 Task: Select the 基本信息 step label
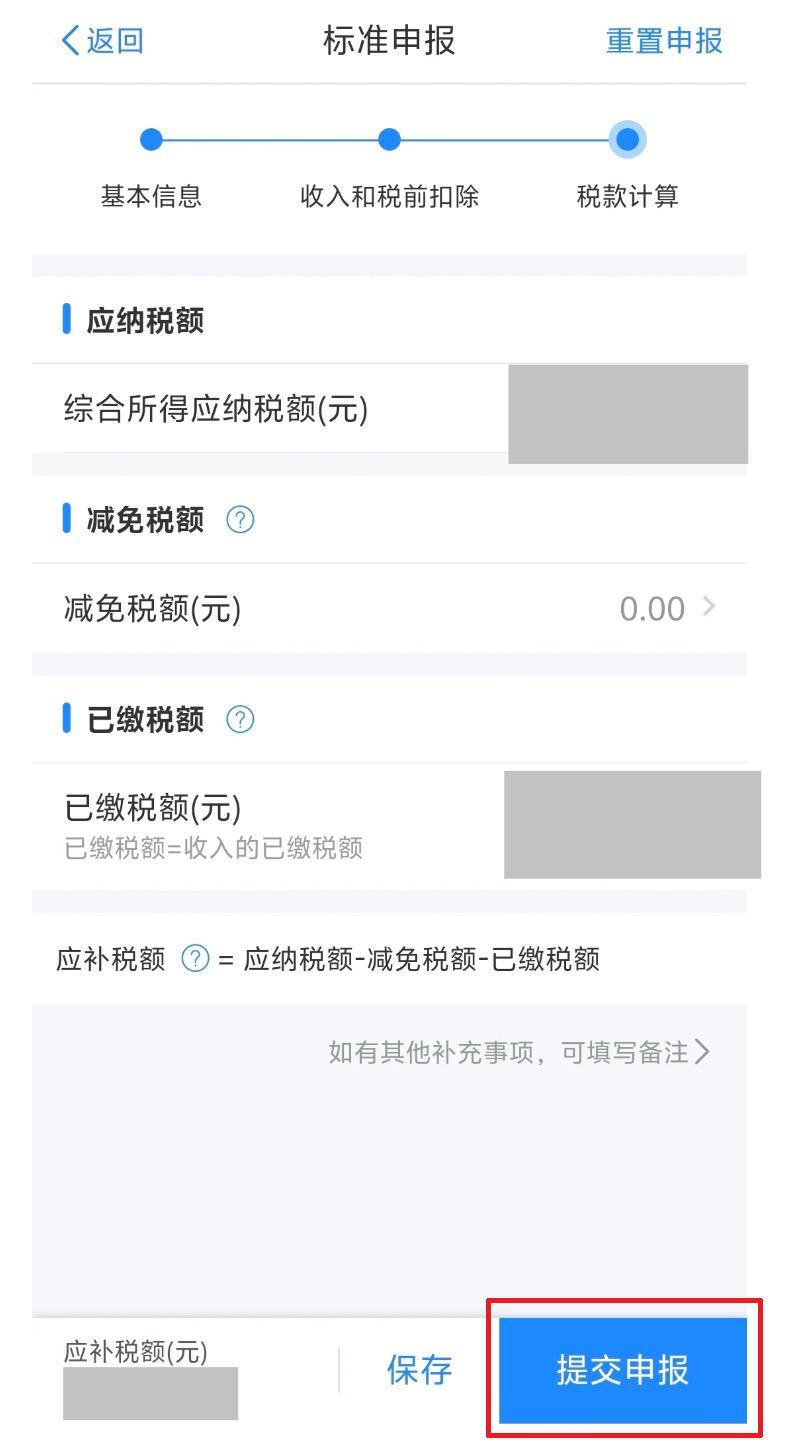coord(151,197)
